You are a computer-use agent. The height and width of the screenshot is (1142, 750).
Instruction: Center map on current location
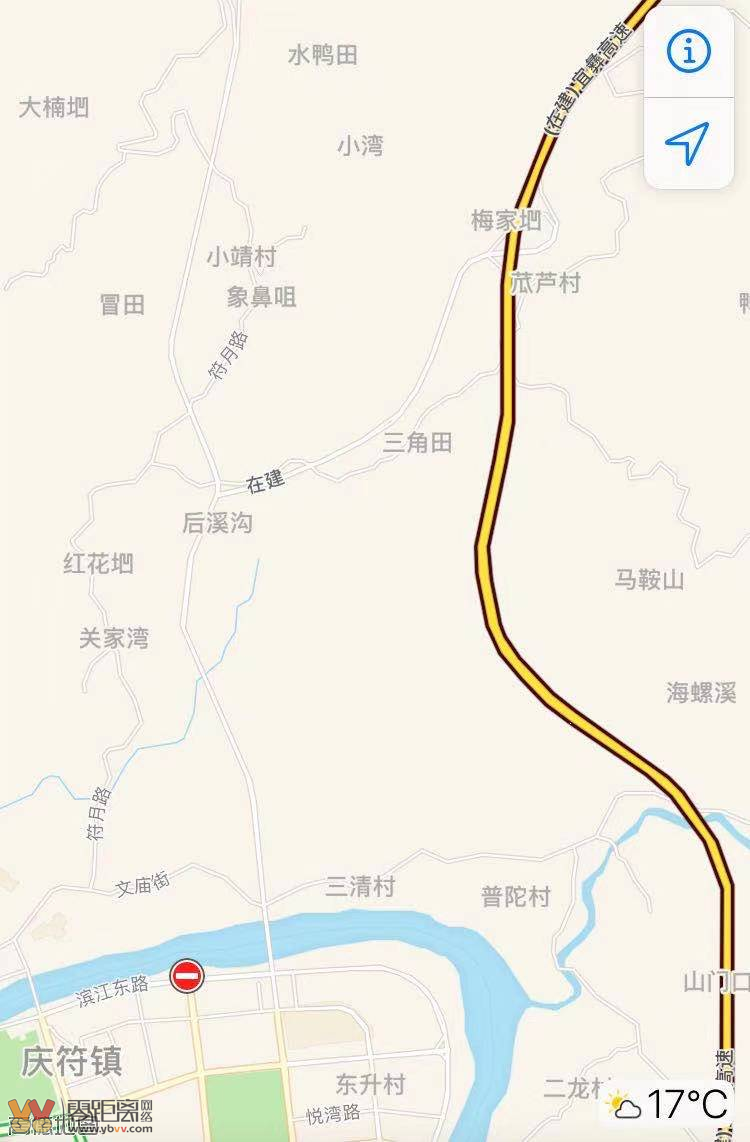[688, 143]
